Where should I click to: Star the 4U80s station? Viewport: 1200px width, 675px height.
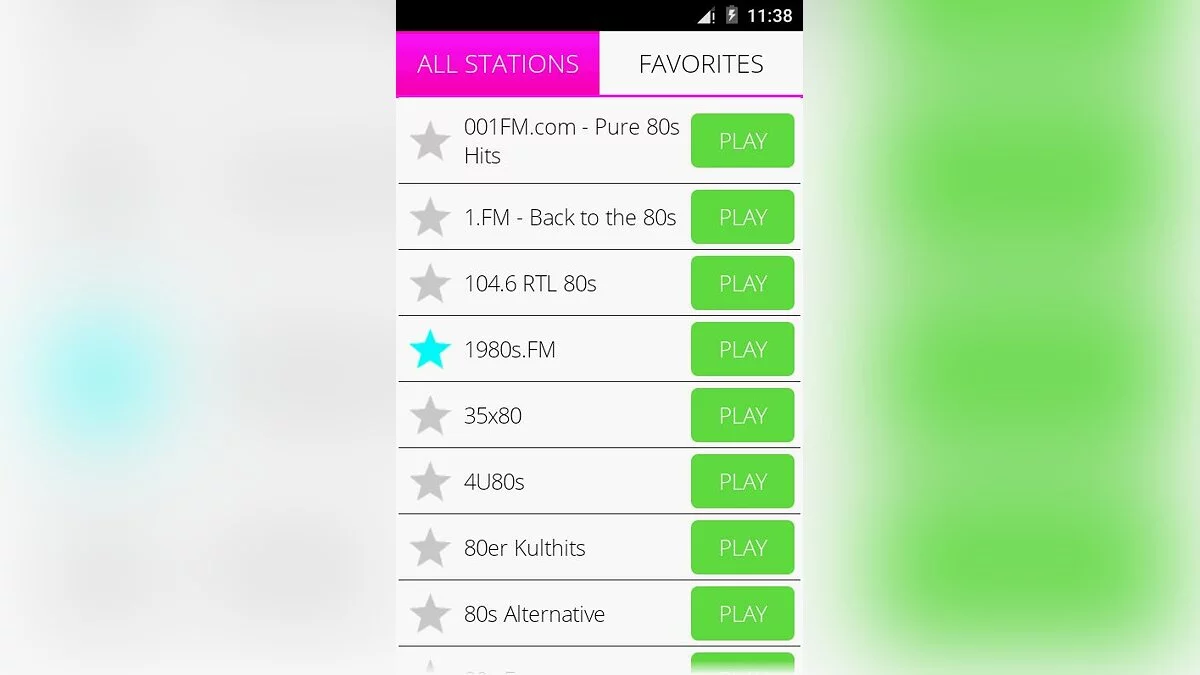point(430,481)
